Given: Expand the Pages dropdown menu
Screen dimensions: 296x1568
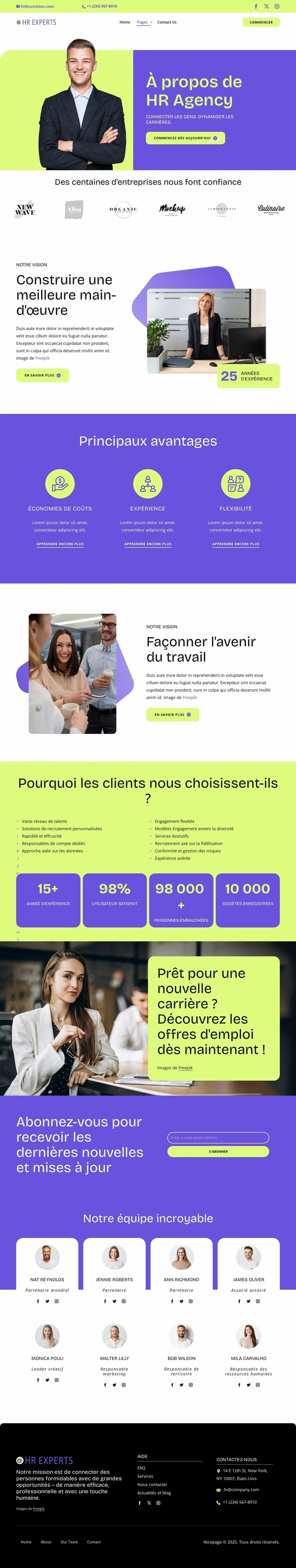Looking at the screenshot, I should tap(144, 22).
